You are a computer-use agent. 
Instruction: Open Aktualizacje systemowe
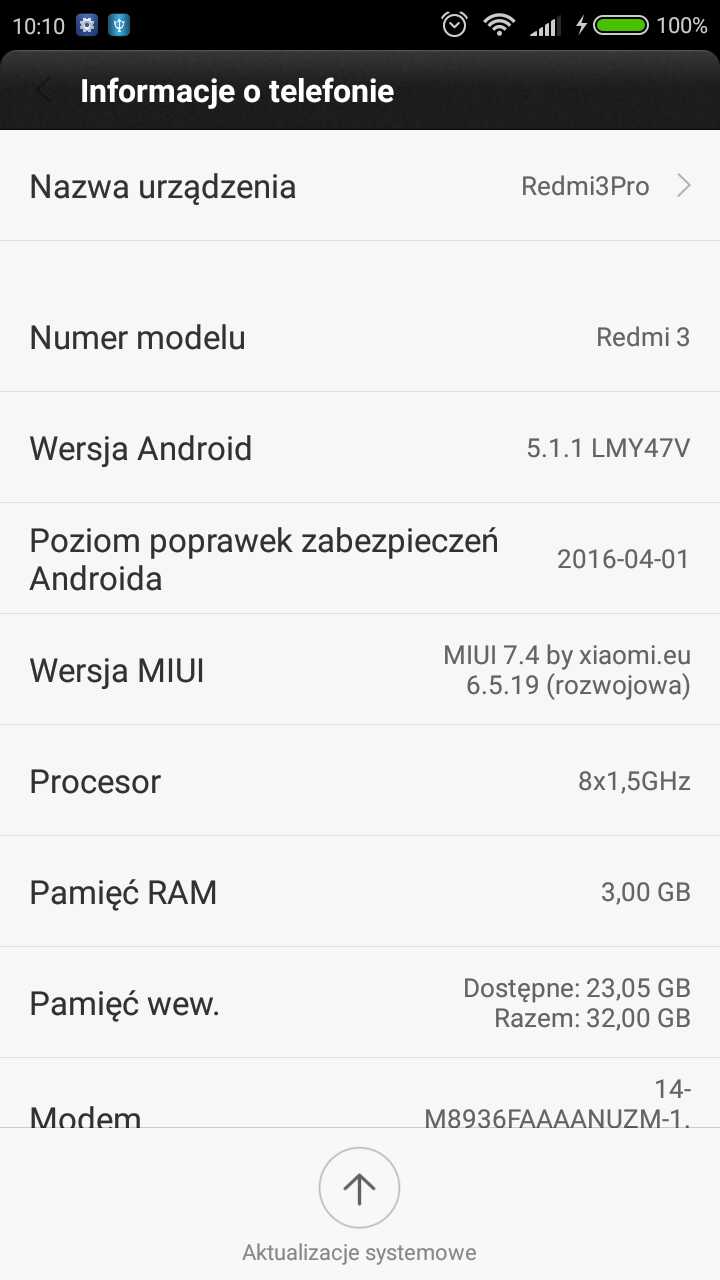click(x=359, y=1189)
